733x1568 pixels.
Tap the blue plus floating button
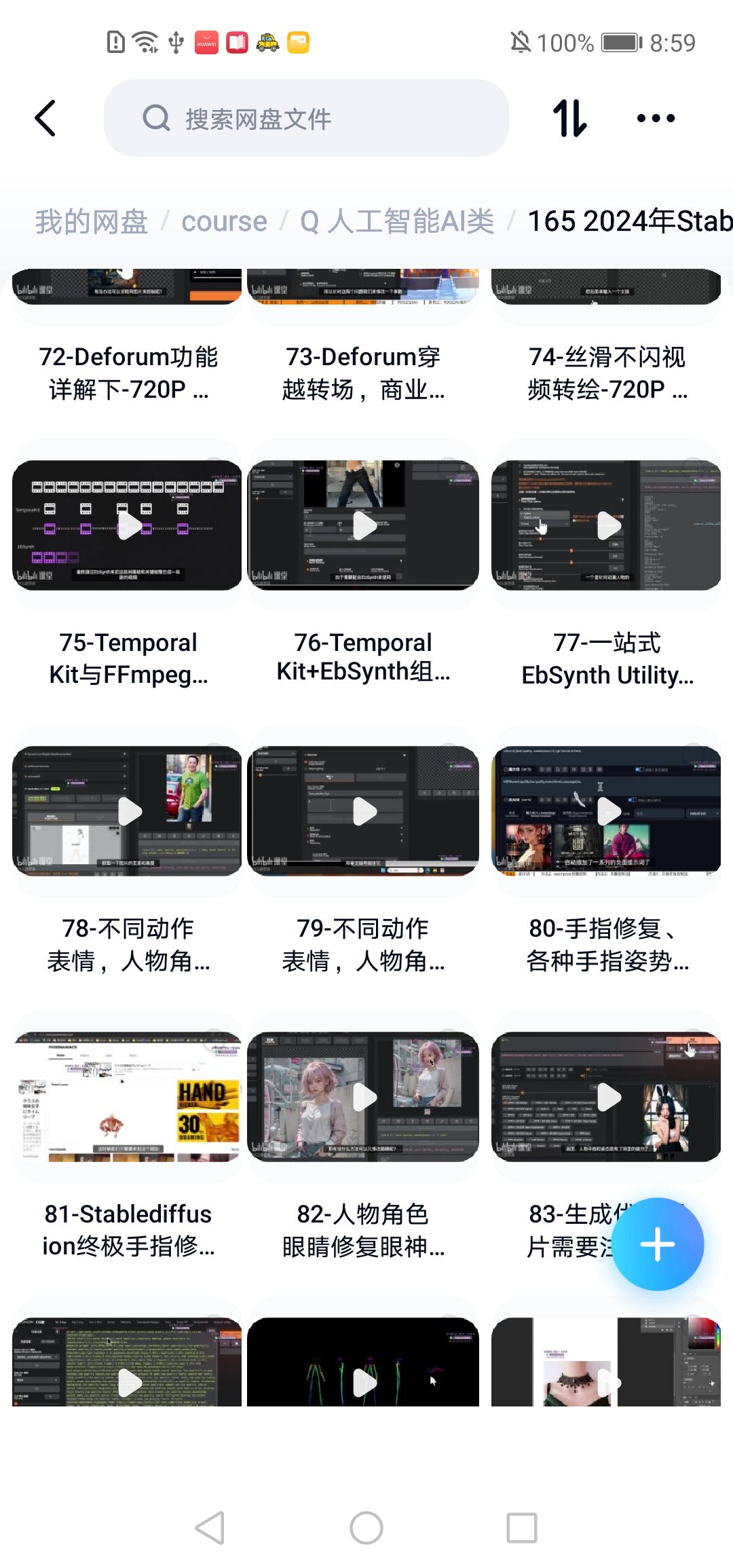click(x=657, y=1244)
